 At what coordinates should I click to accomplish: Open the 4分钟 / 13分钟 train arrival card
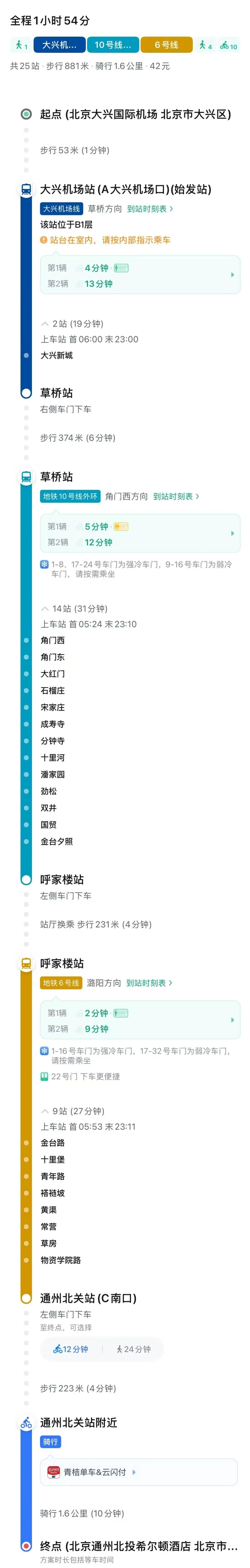pyautogui.click(x=140, y=275)
